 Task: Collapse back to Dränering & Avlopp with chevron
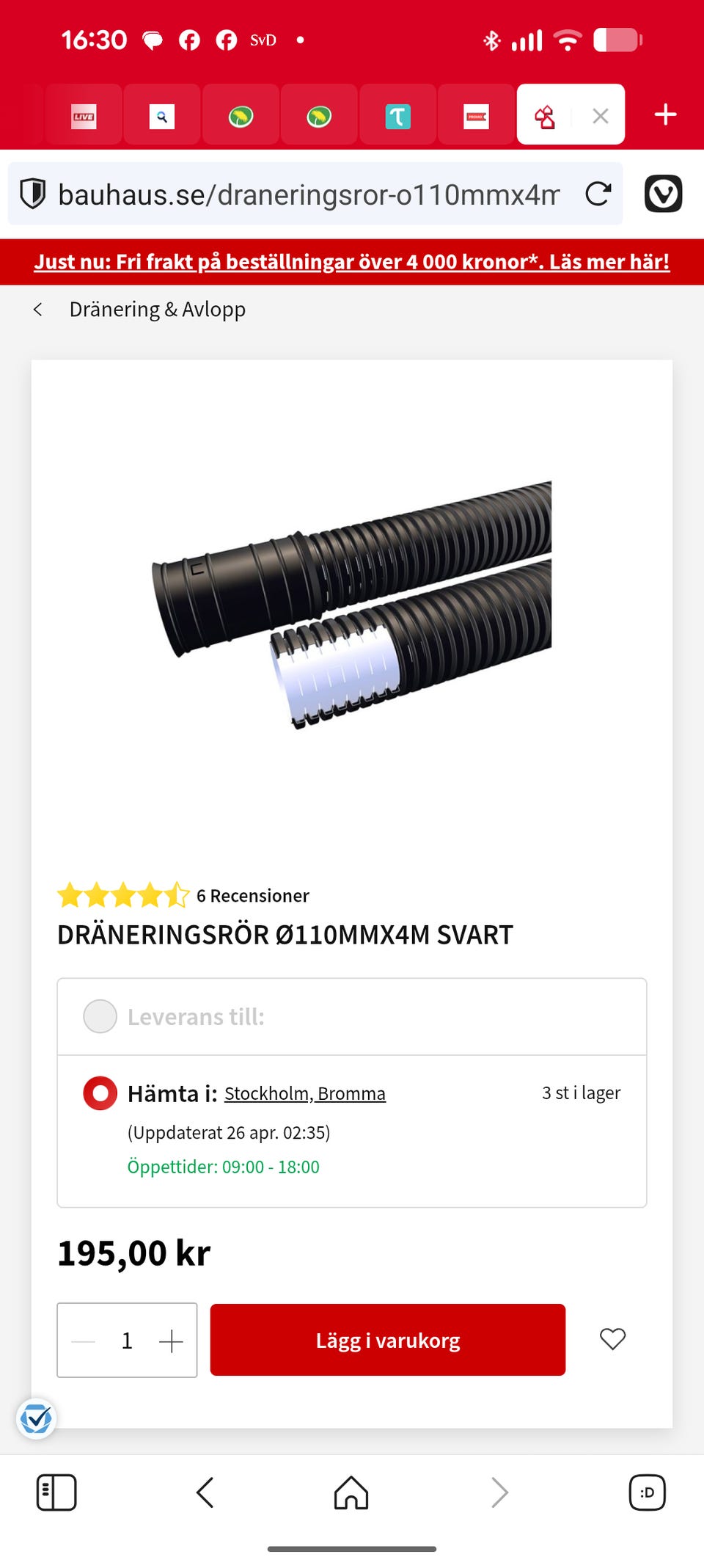pos(38,309)
